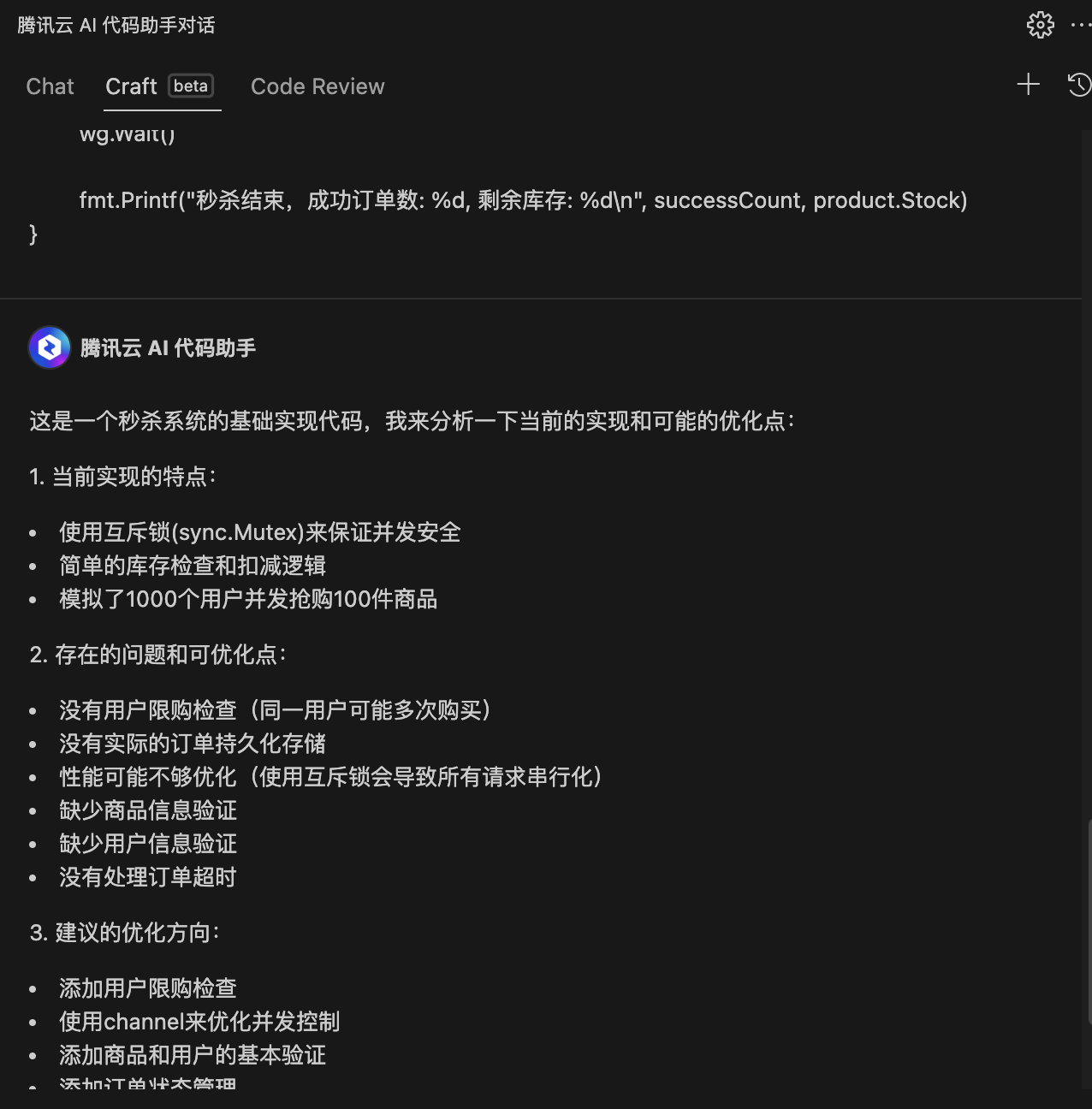Open the settings gear icon

coord(1040,25)
